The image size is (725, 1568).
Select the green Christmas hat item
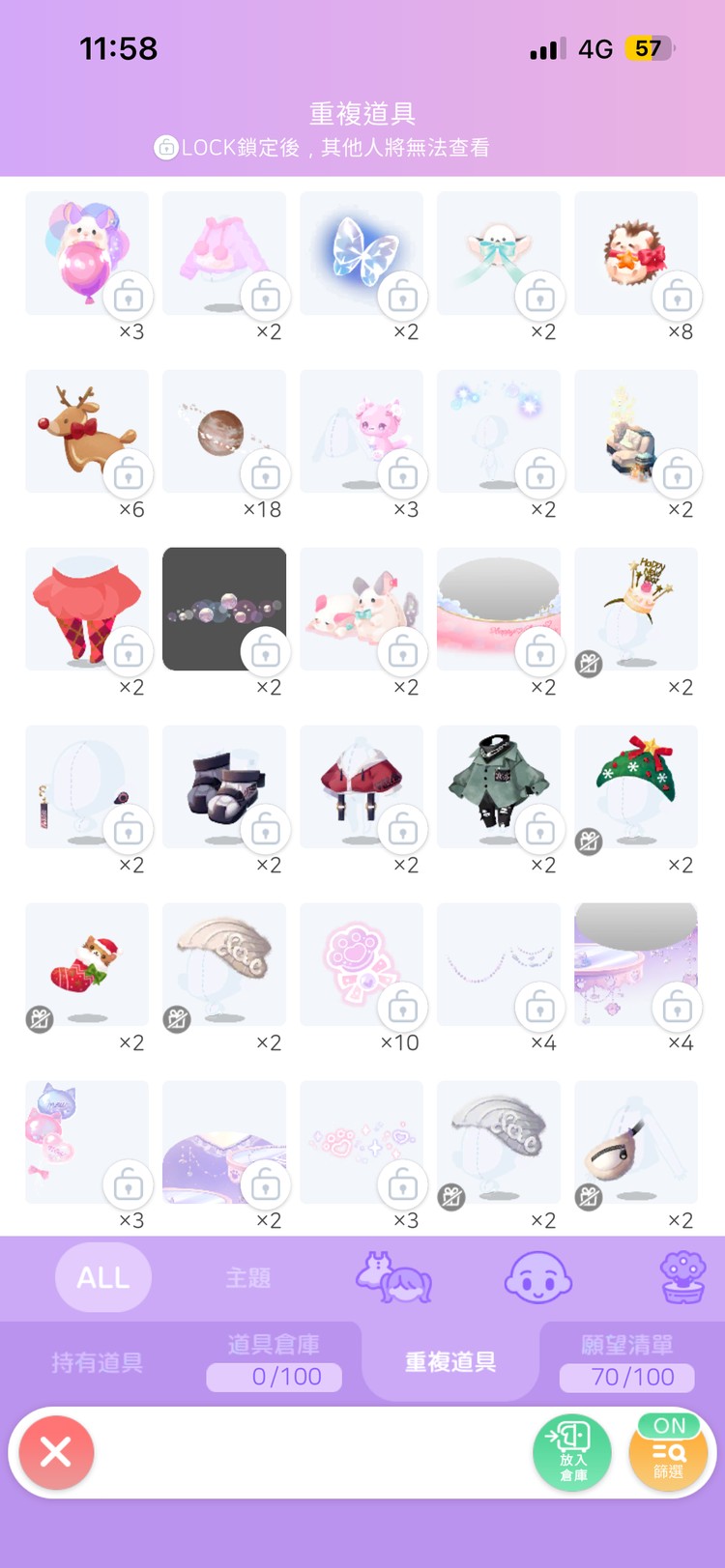tap(635, 784)
